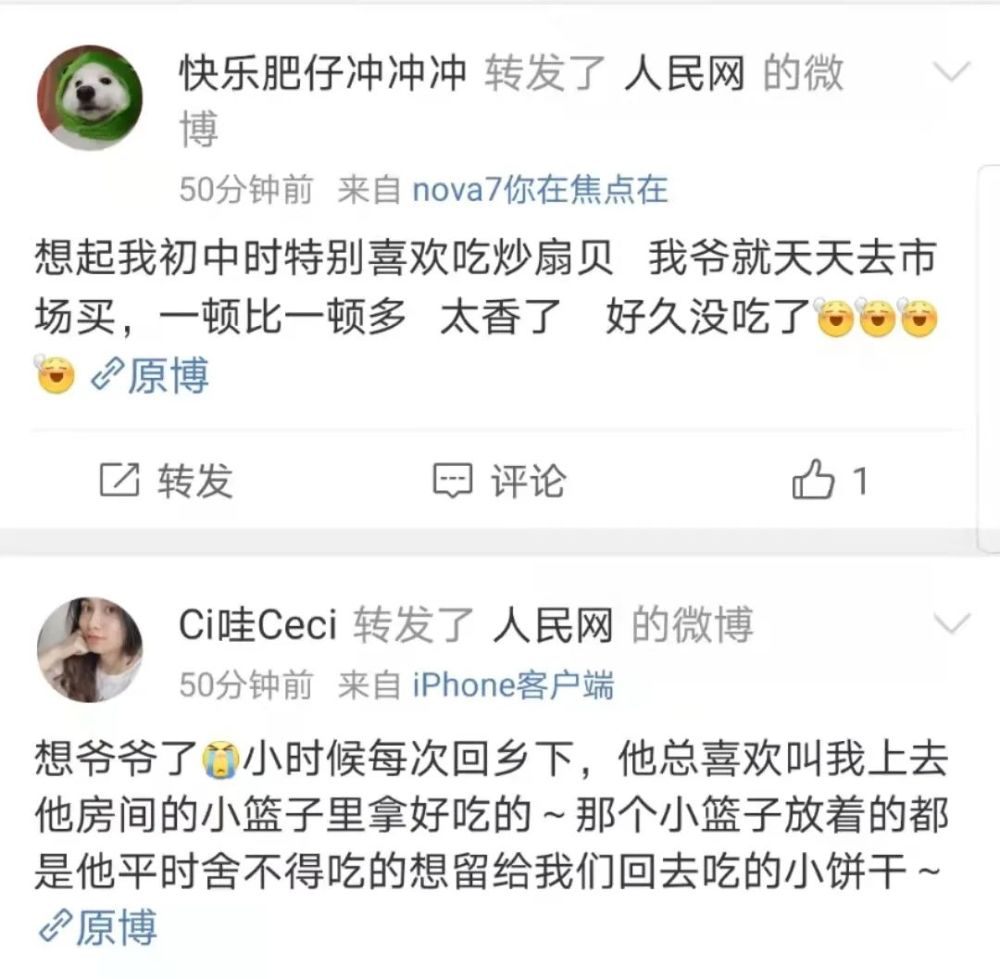Repost 快乐肥仔冲冲冲's post via 转发
Screen dimensions: 1000x979
click(x=167, y=482)
